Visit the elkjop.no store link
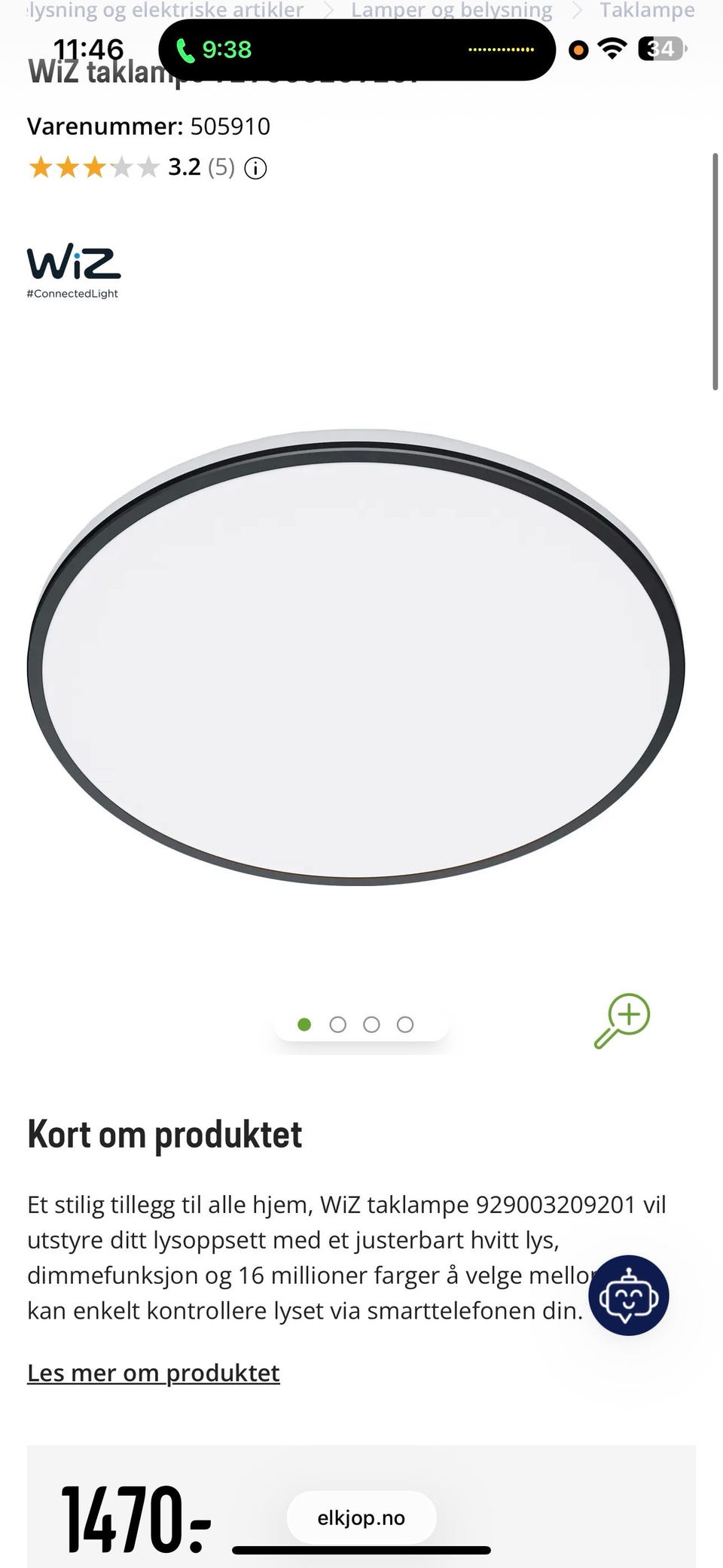Viewport: 723px width, 1568px height. 361,1518
